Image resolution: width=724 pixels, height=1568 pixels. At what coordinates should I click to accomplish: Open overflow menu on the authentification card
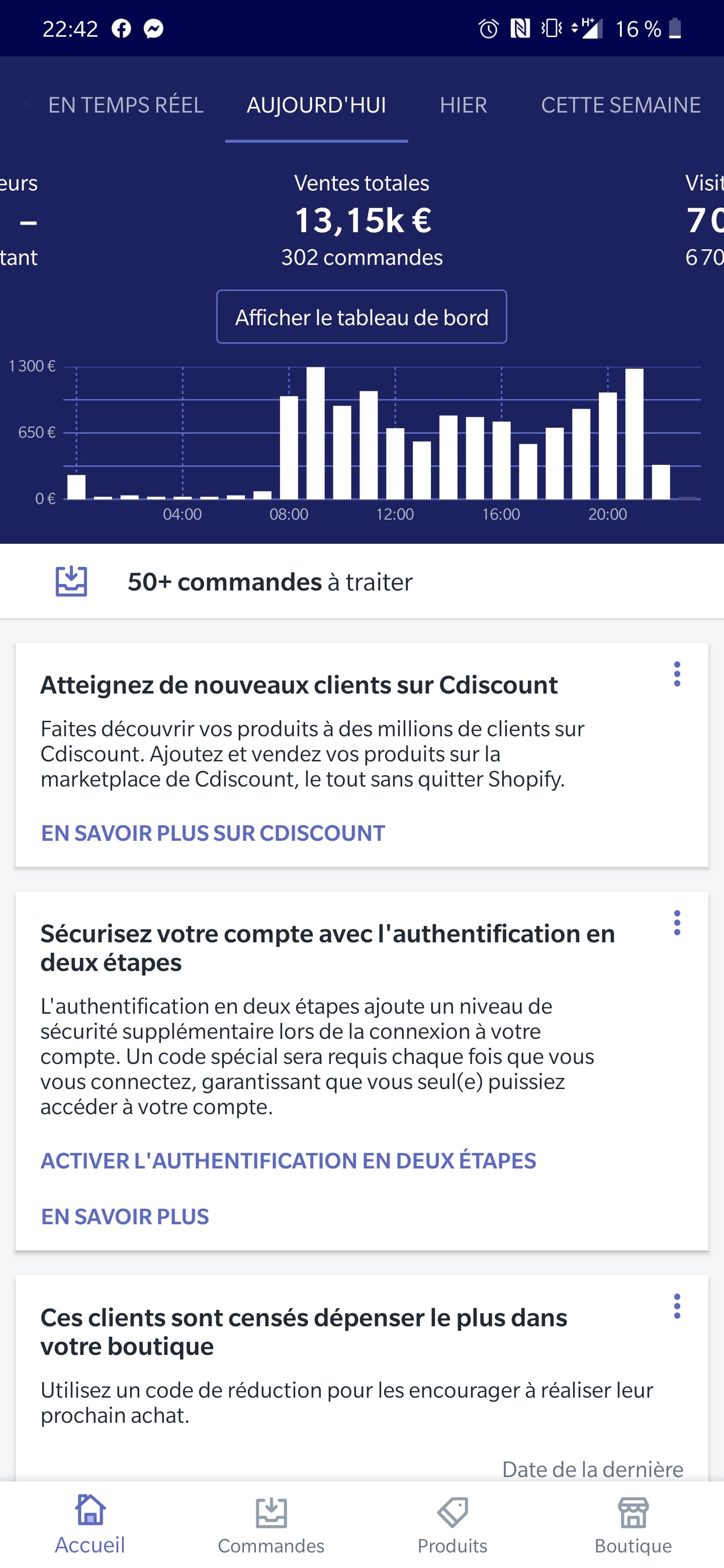click(677, 923)
